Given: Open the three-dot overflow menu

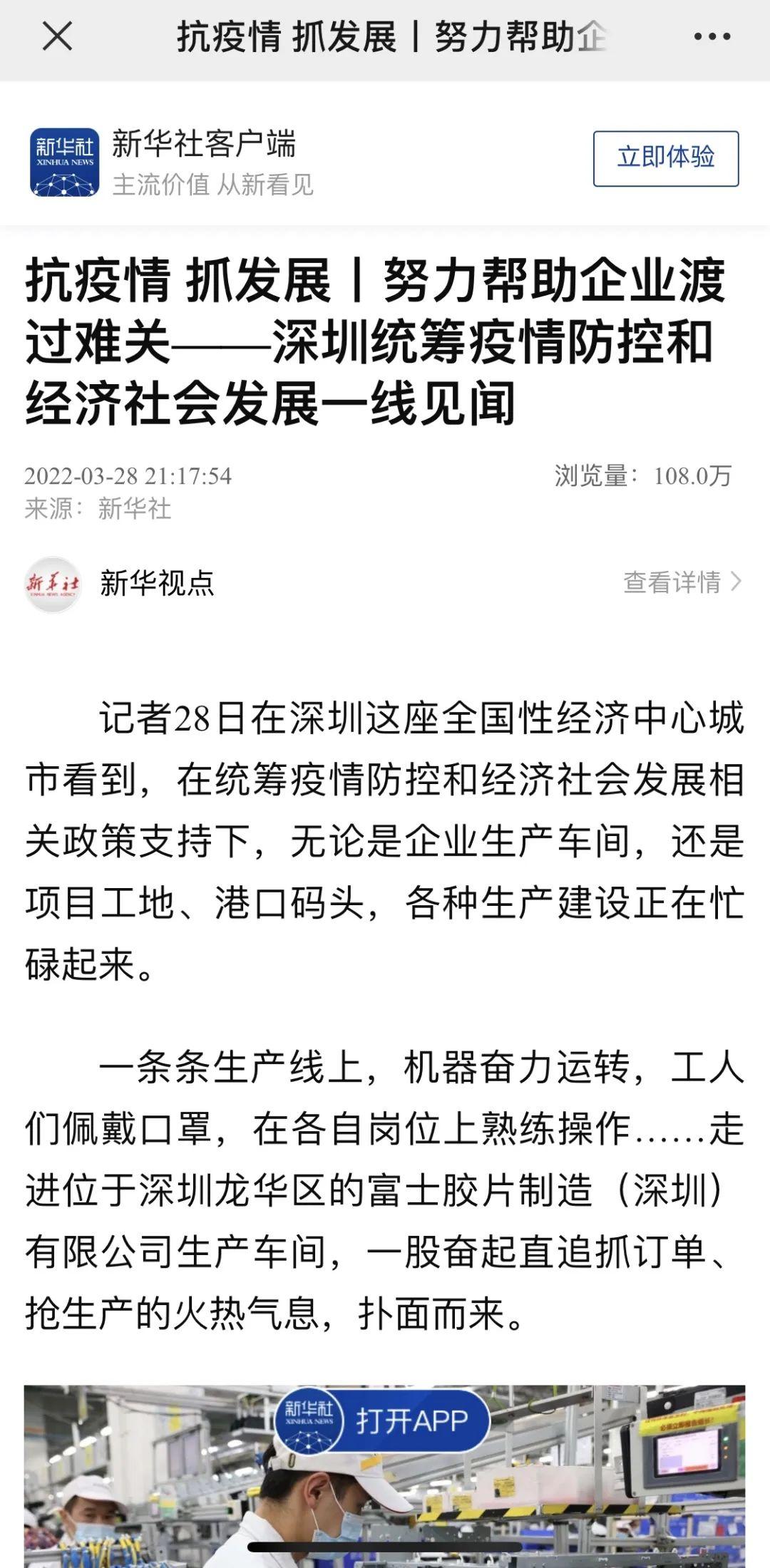Looking at the screenshot, I should (712, 37).
